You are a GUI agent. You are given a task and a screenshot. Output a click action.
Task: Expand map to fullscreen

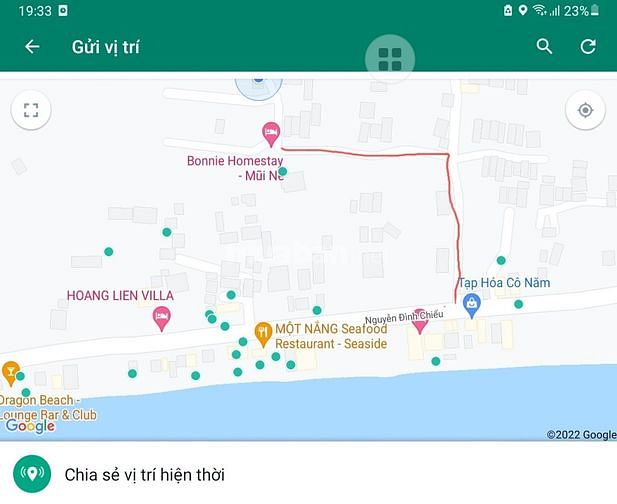(x=31, y=110)
